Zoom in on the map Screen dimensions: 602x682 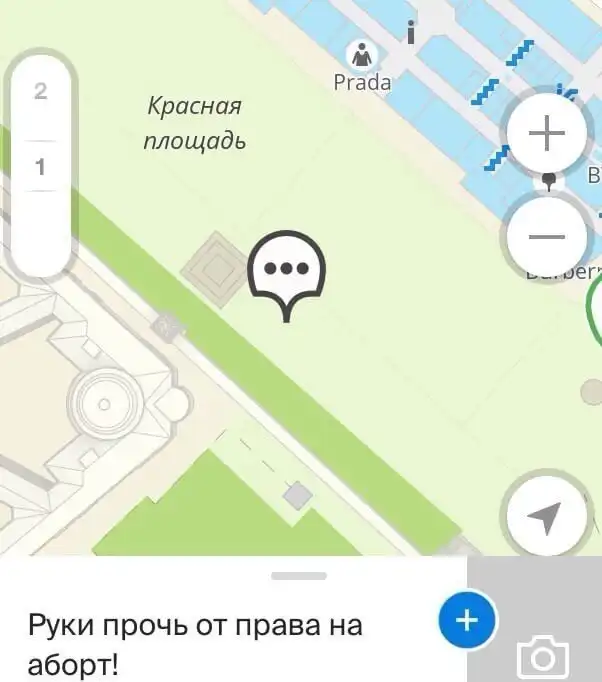tap(547, 134)
